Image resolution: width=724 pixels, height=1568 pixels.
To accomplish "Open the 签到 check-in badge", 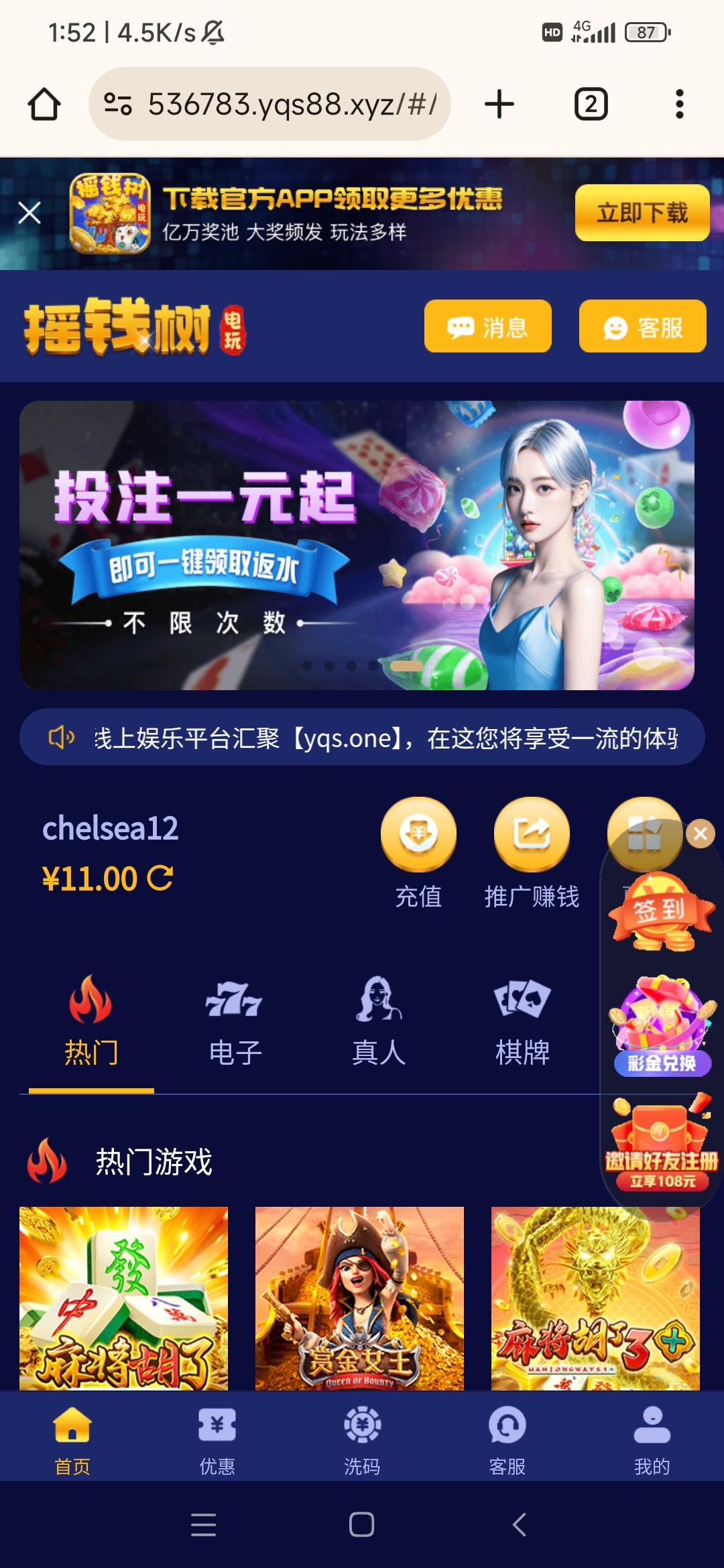I will [x=660, y=913].
